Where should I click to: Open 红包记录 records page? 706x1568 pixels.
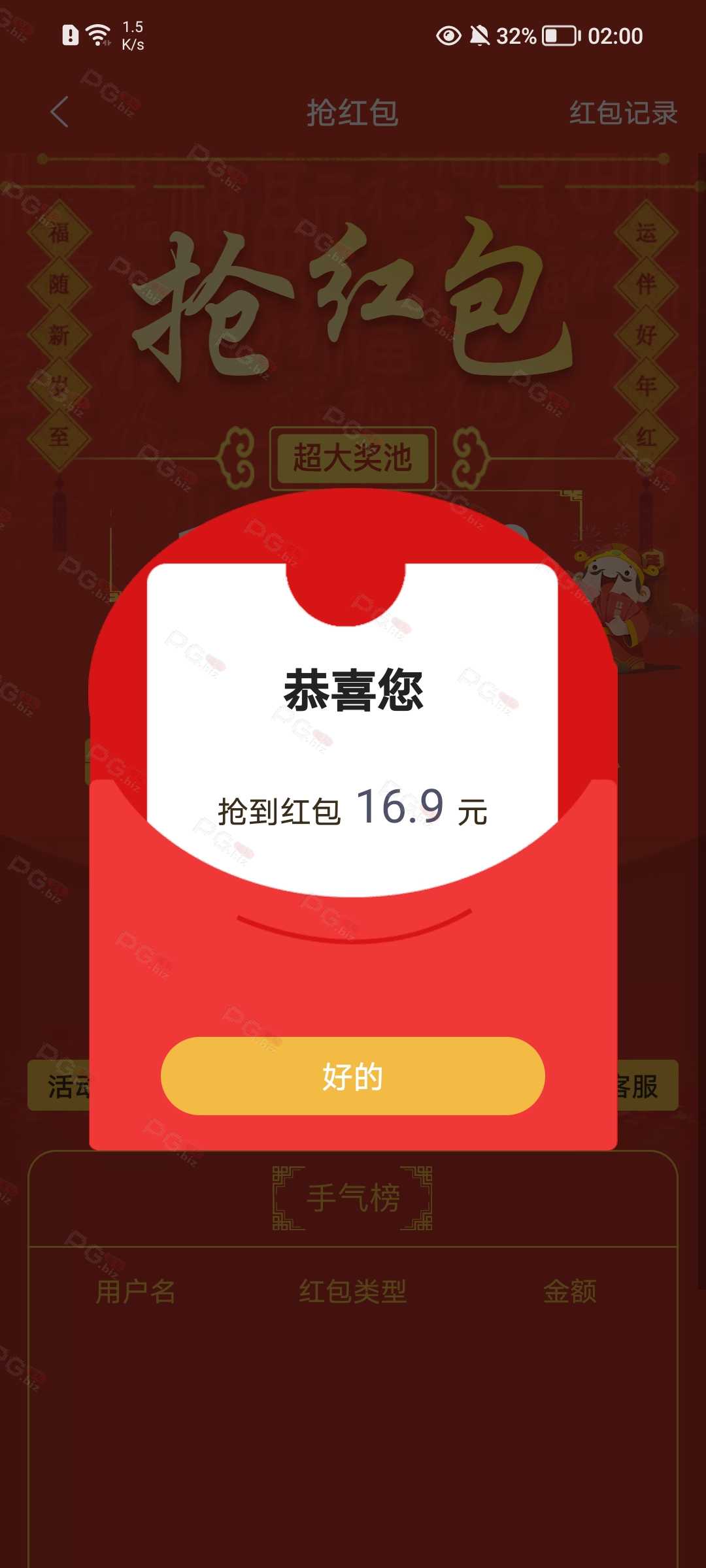tap(622, 112)
